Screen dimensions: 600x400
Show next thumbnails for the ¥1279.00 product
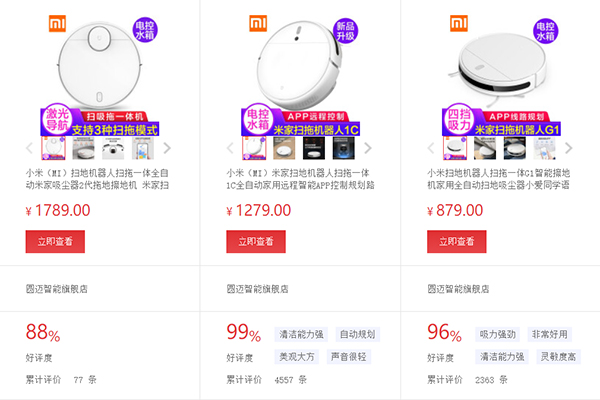pos(368,149)
